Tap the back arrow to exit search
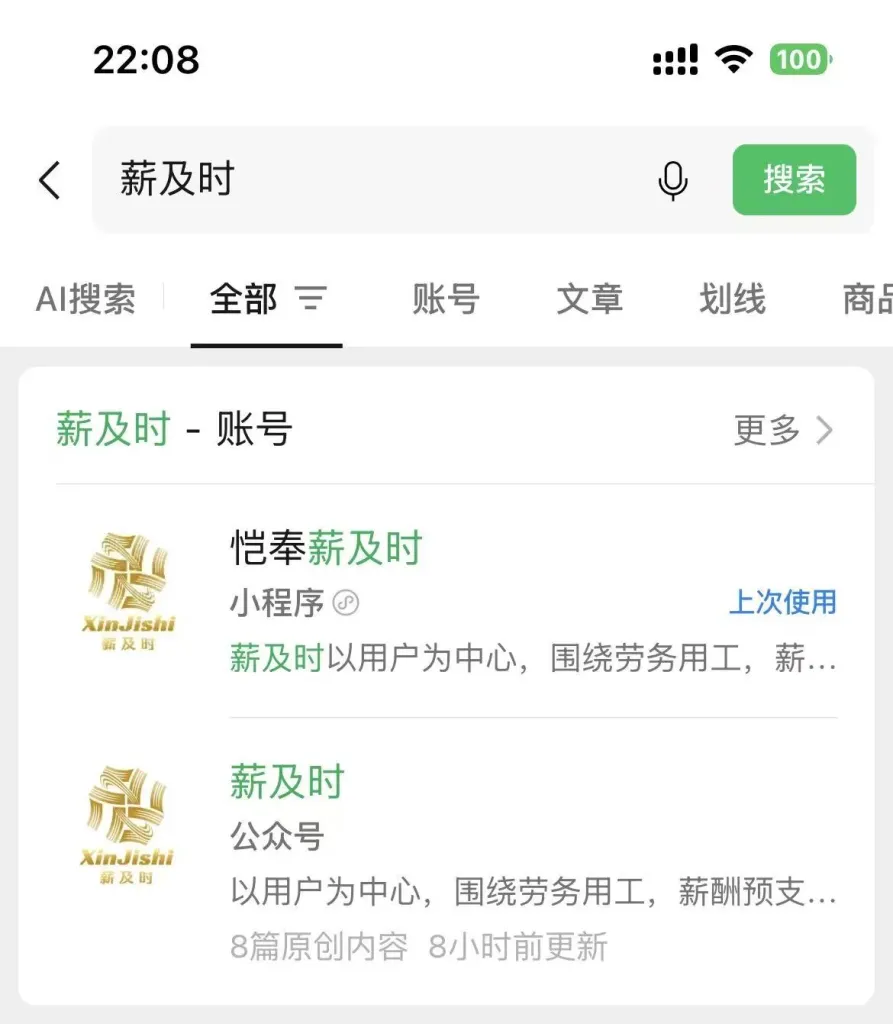The width and height of the screenshot is (893, 1024). coord(50,180)
